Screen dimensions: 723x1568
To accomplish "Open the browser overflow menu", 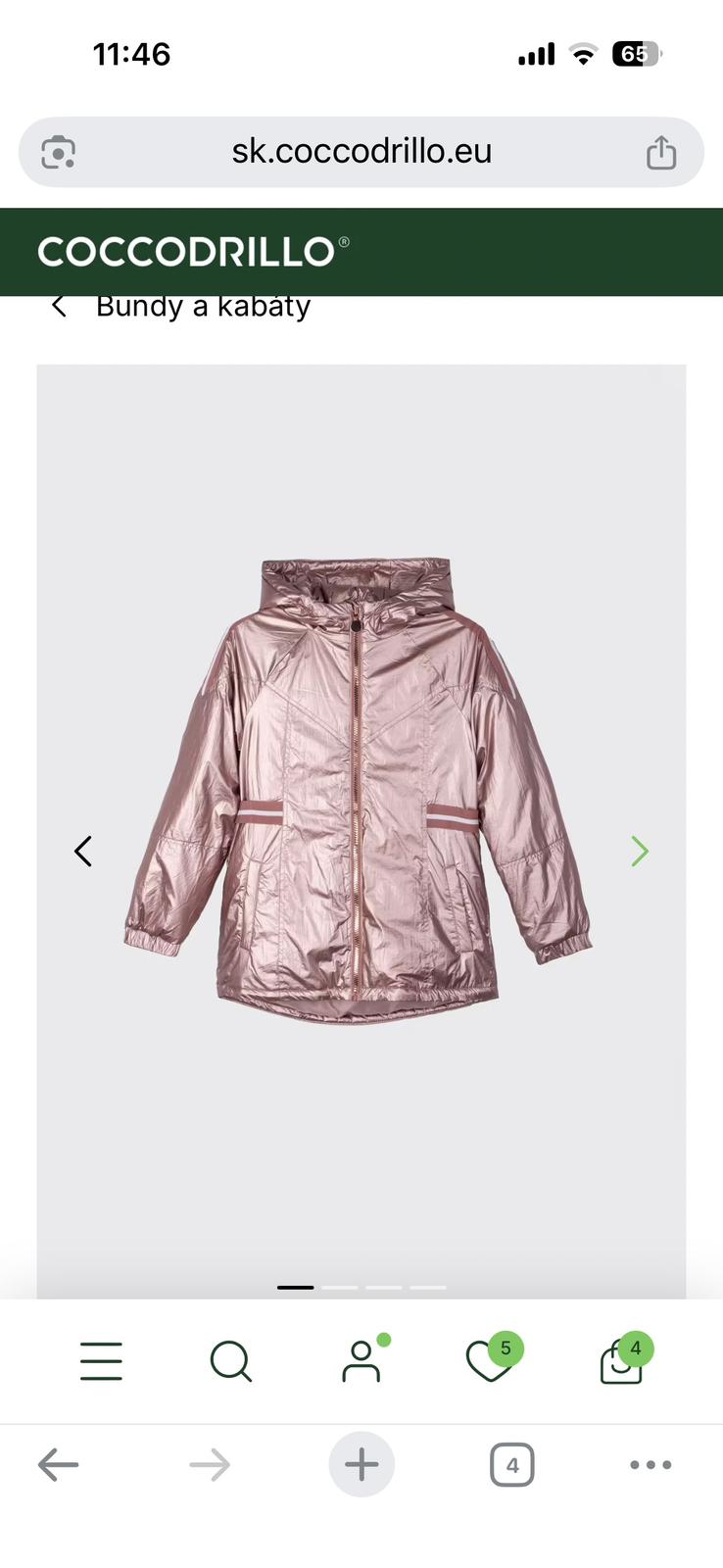I will (651, 1465).
